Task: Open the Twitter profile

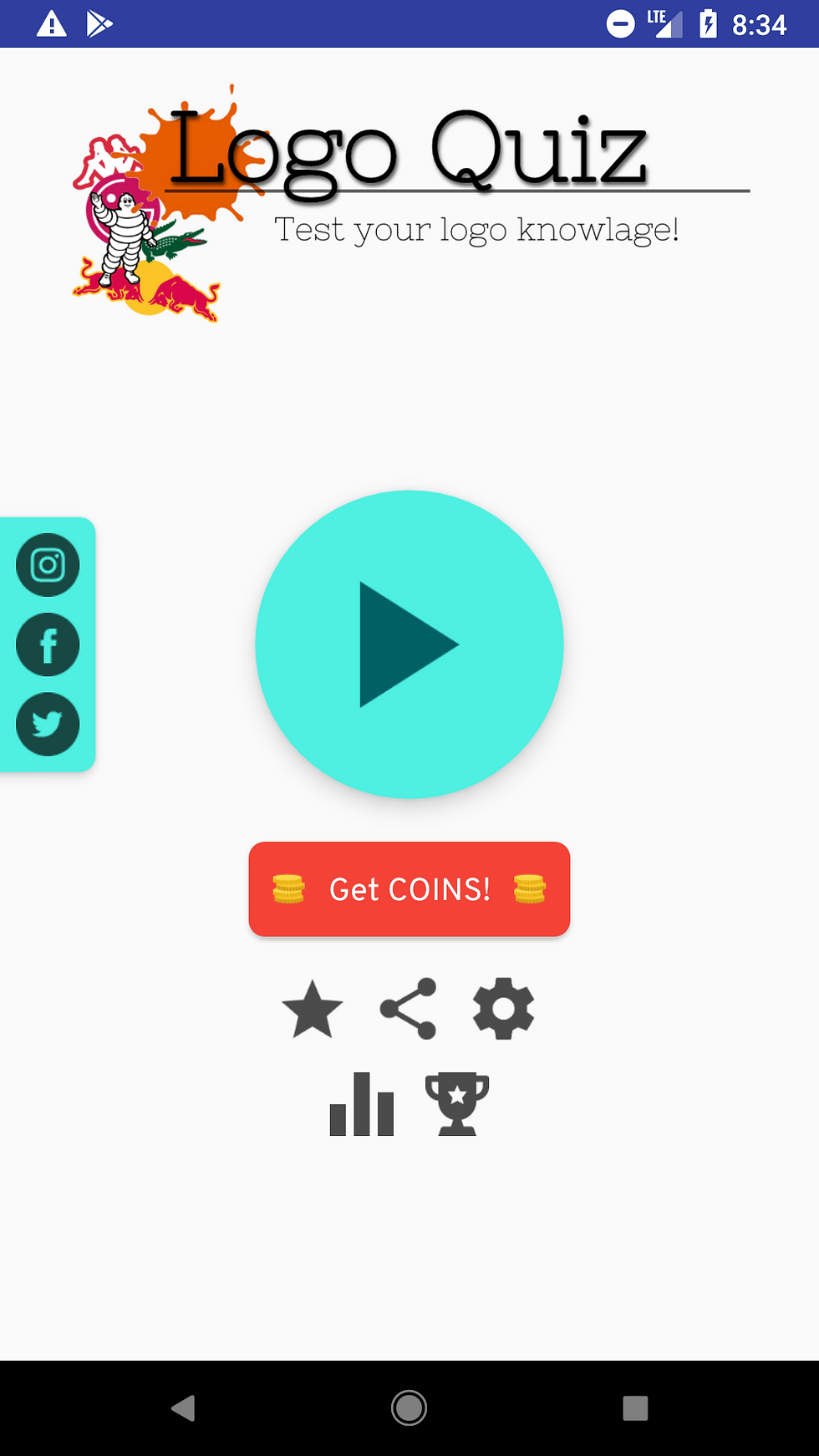Action: point(48,724)
